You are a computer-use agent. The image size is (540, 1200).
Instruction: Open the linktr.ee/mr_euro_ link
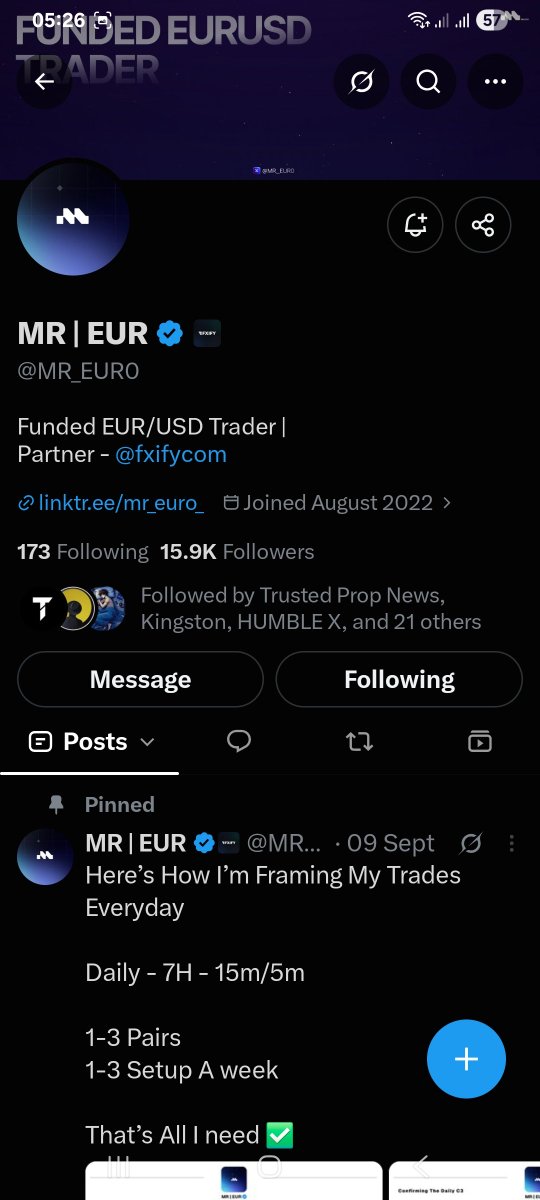(111, 503)
